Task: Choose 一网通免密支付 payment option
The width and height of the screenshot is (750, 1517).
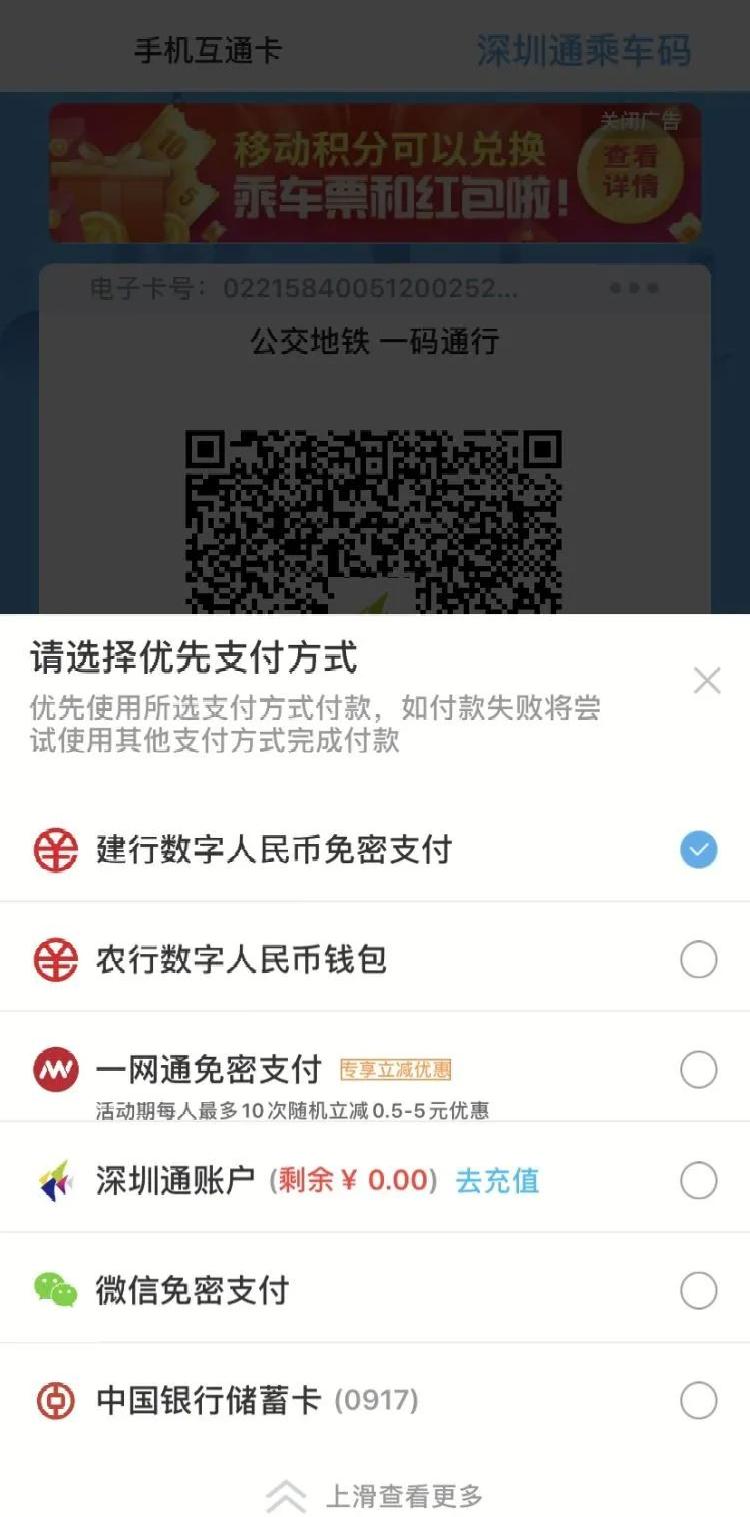Action: click(x=698, y=1070)
